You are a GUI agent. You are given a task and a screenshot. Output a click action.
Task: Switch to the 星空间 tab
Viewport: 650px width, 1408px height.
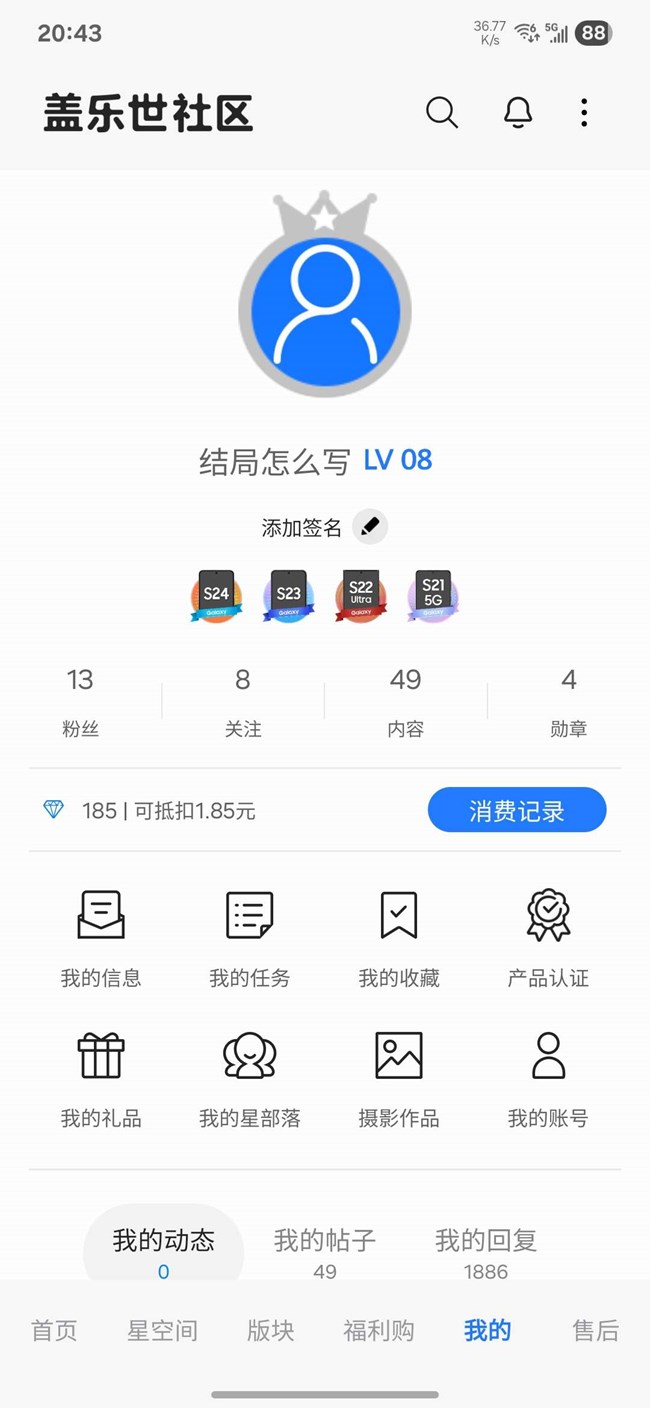[162, 1331]
